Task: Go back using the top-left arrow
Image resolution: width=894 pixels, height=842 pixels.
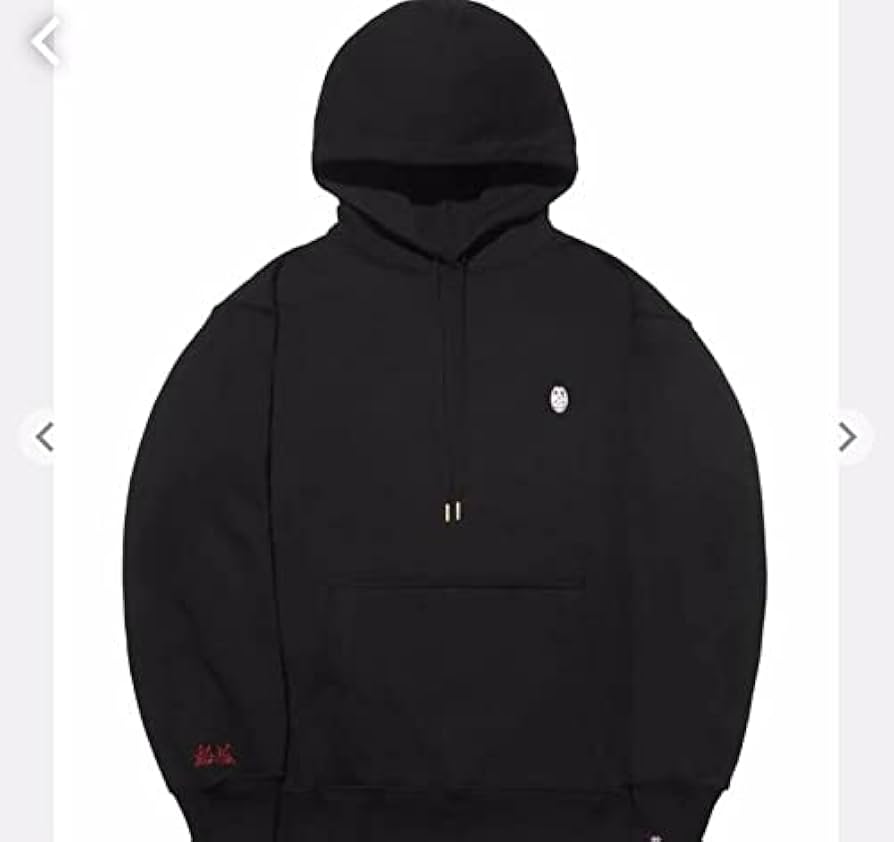Action: [45, 42]
